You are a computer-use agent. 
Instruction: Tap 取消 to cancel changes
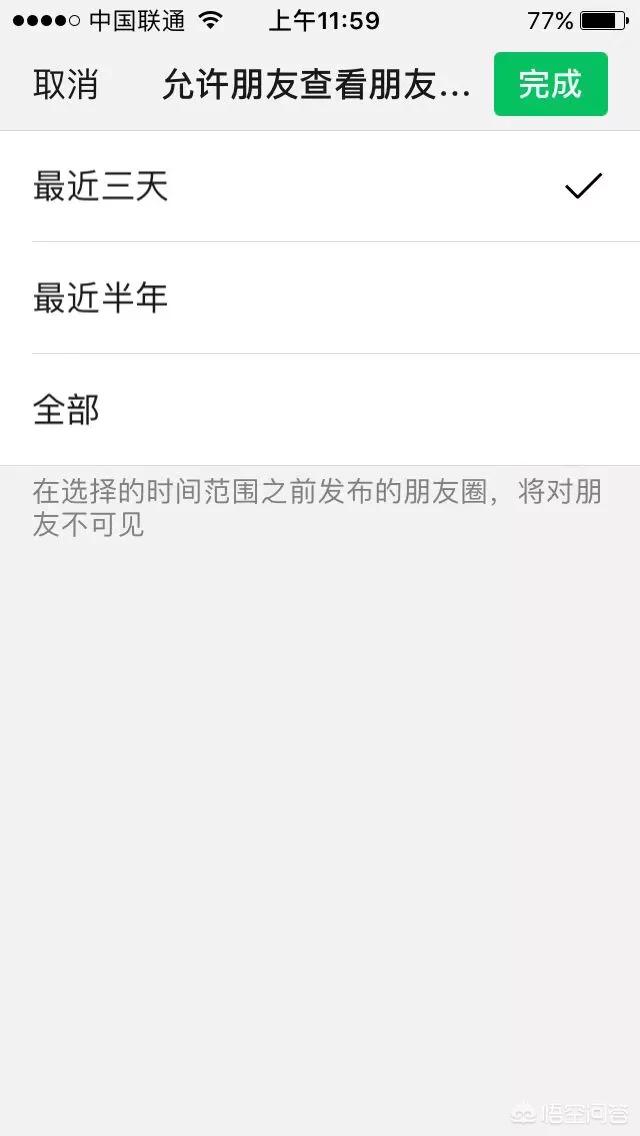[66, 85]
